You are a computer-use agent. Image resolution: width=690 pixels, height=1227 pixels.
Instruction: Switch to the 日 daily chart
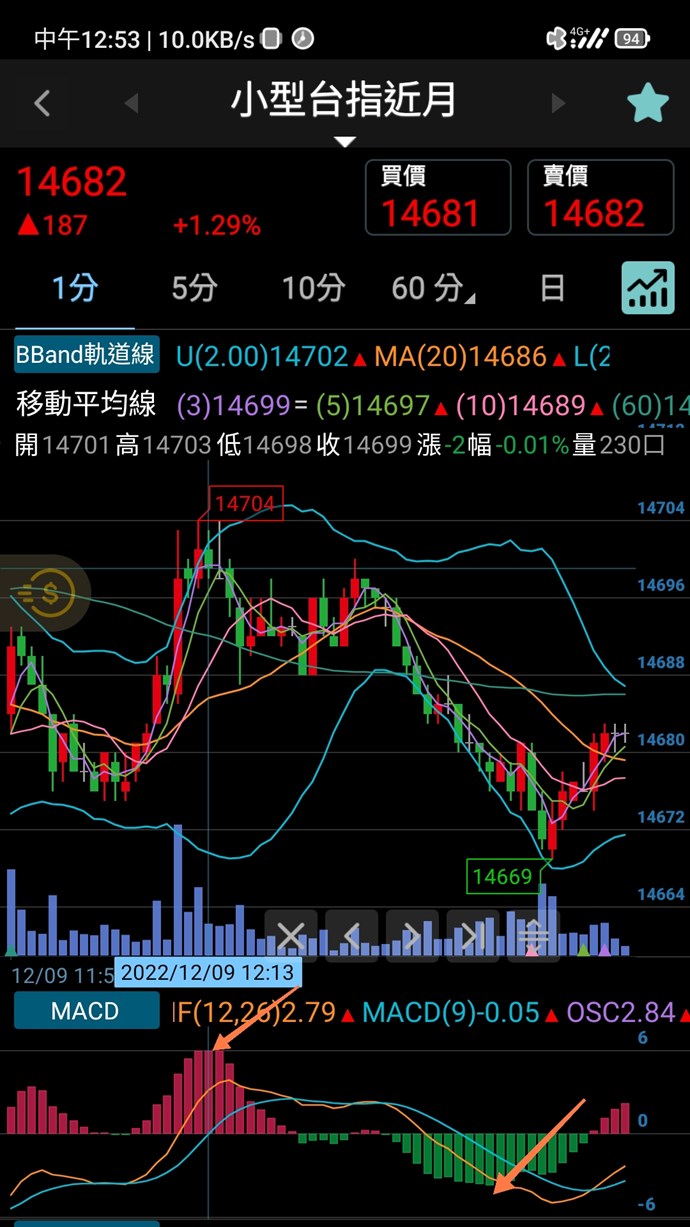coord(552,289)
